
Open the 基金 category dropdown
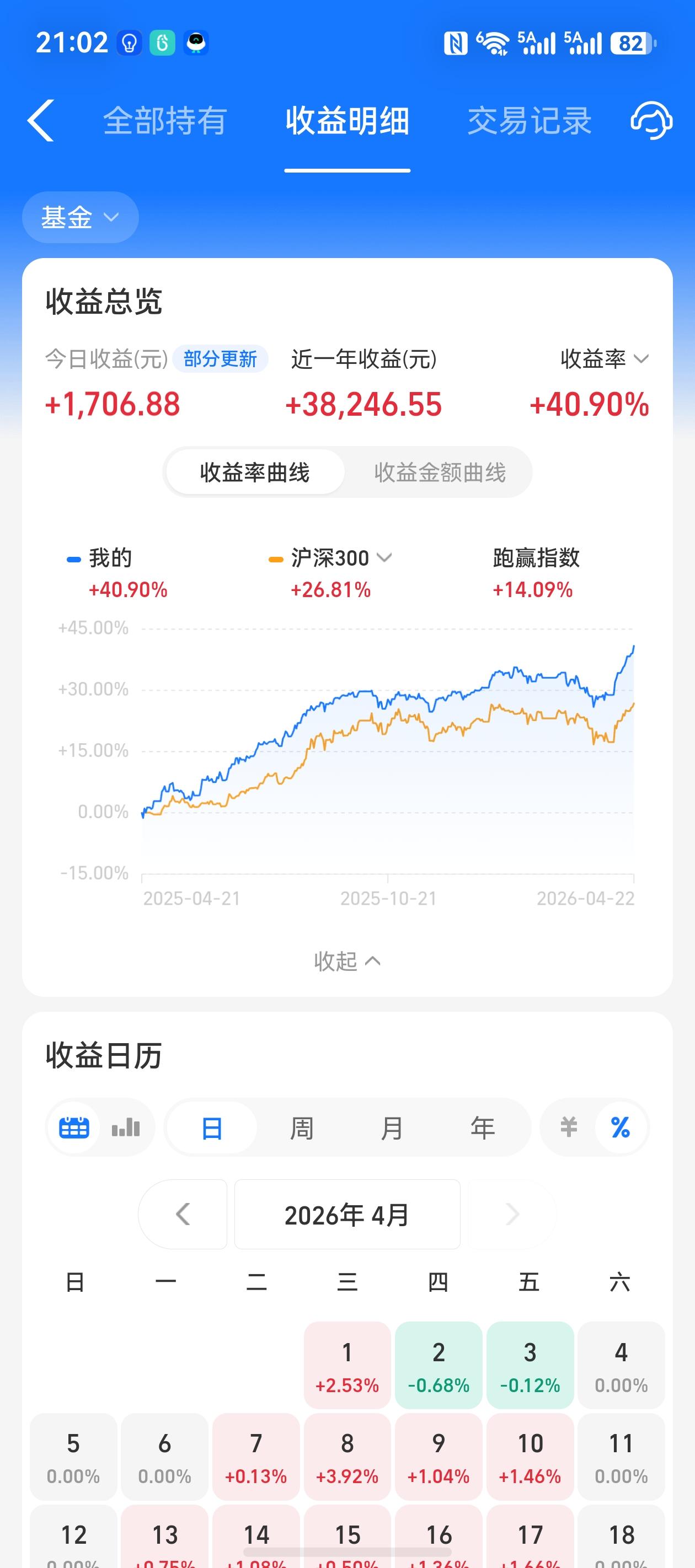pyautogui.click(x=80, y=217)
